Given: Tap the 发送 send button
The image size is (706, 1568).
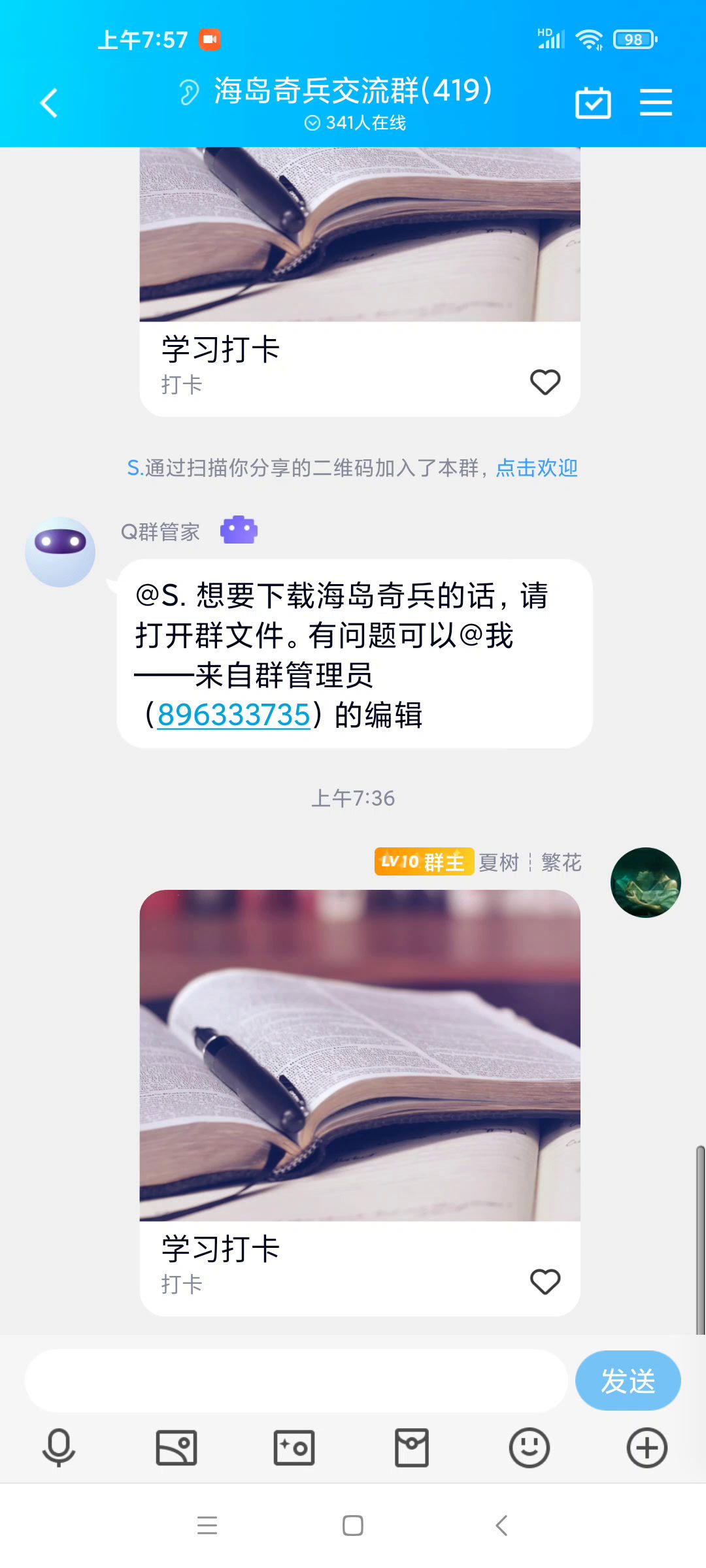Looking at the screenshot, I should 628,1380.
